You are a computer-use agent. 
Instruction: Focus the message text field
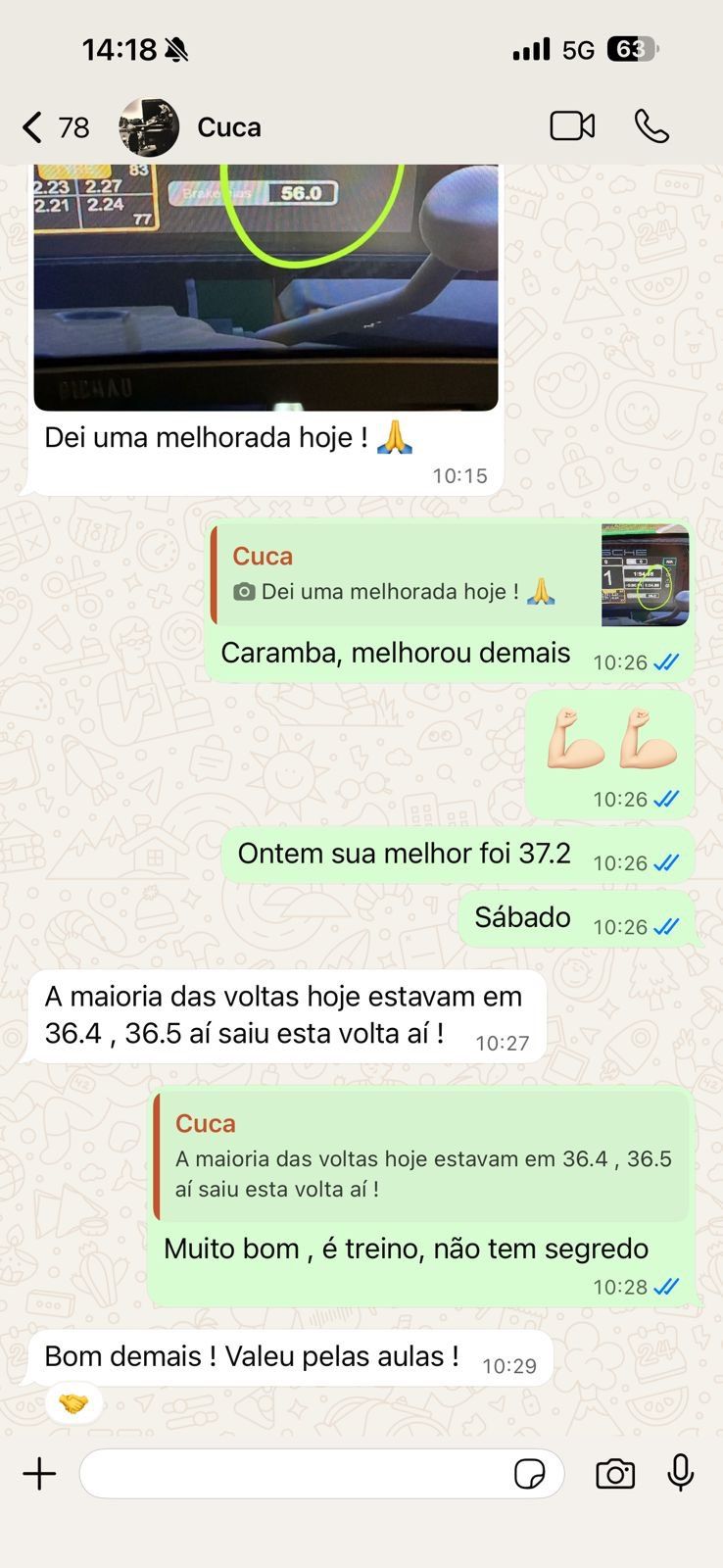click(294, 1474)
